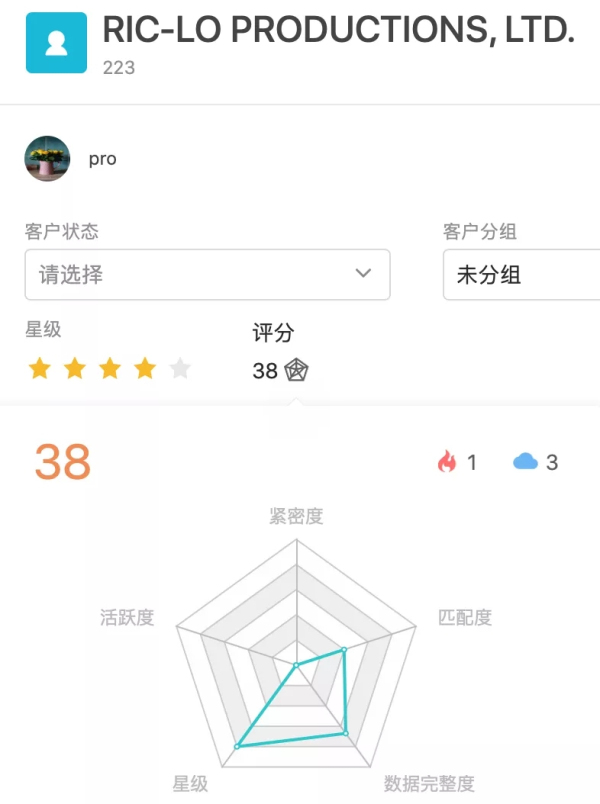Tap the radar chart icon beside 评分 38
Screen dimensions: 600x804
point(296,371)
